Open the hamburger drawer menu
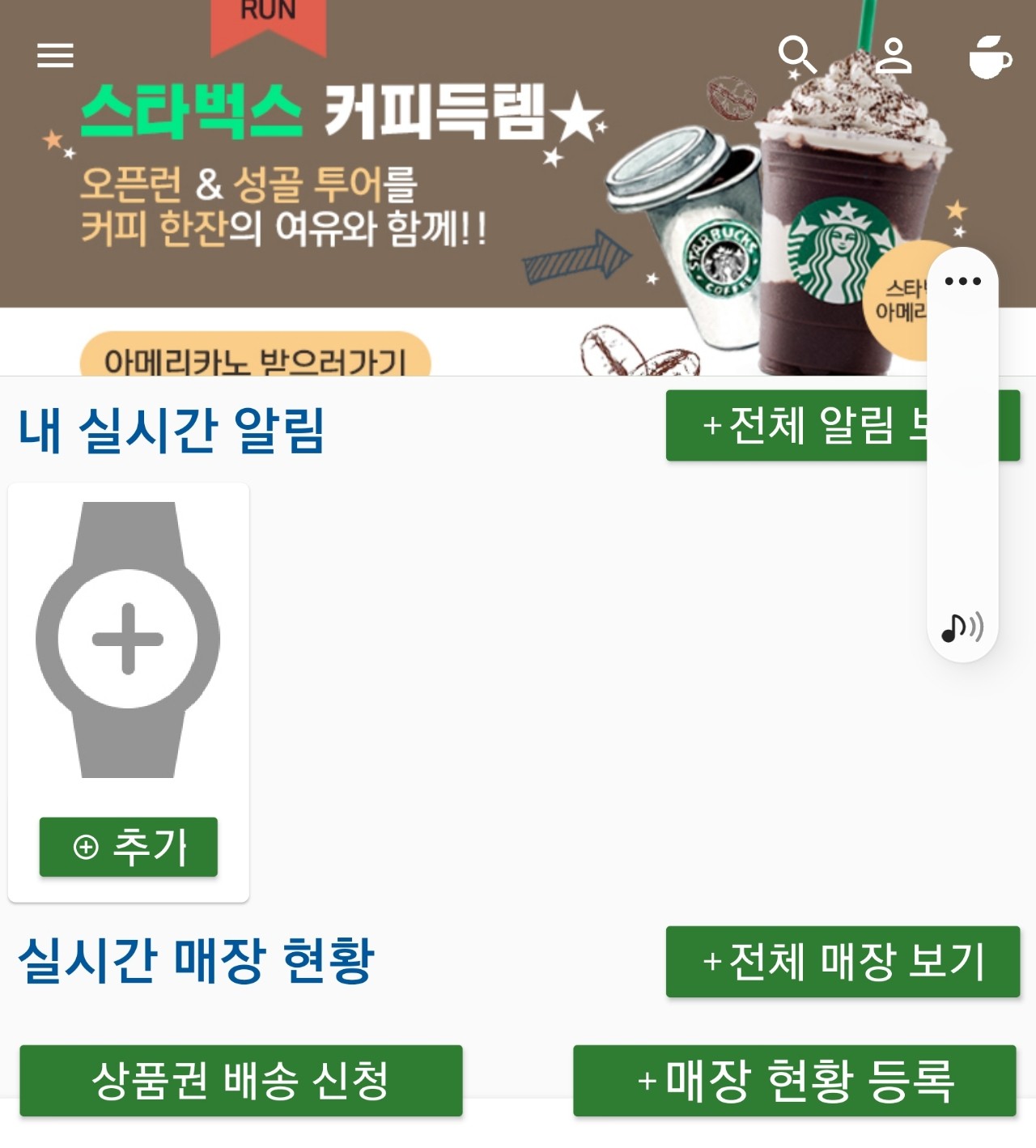The height and width of the screenshot is (1148, 1036). 55,56
